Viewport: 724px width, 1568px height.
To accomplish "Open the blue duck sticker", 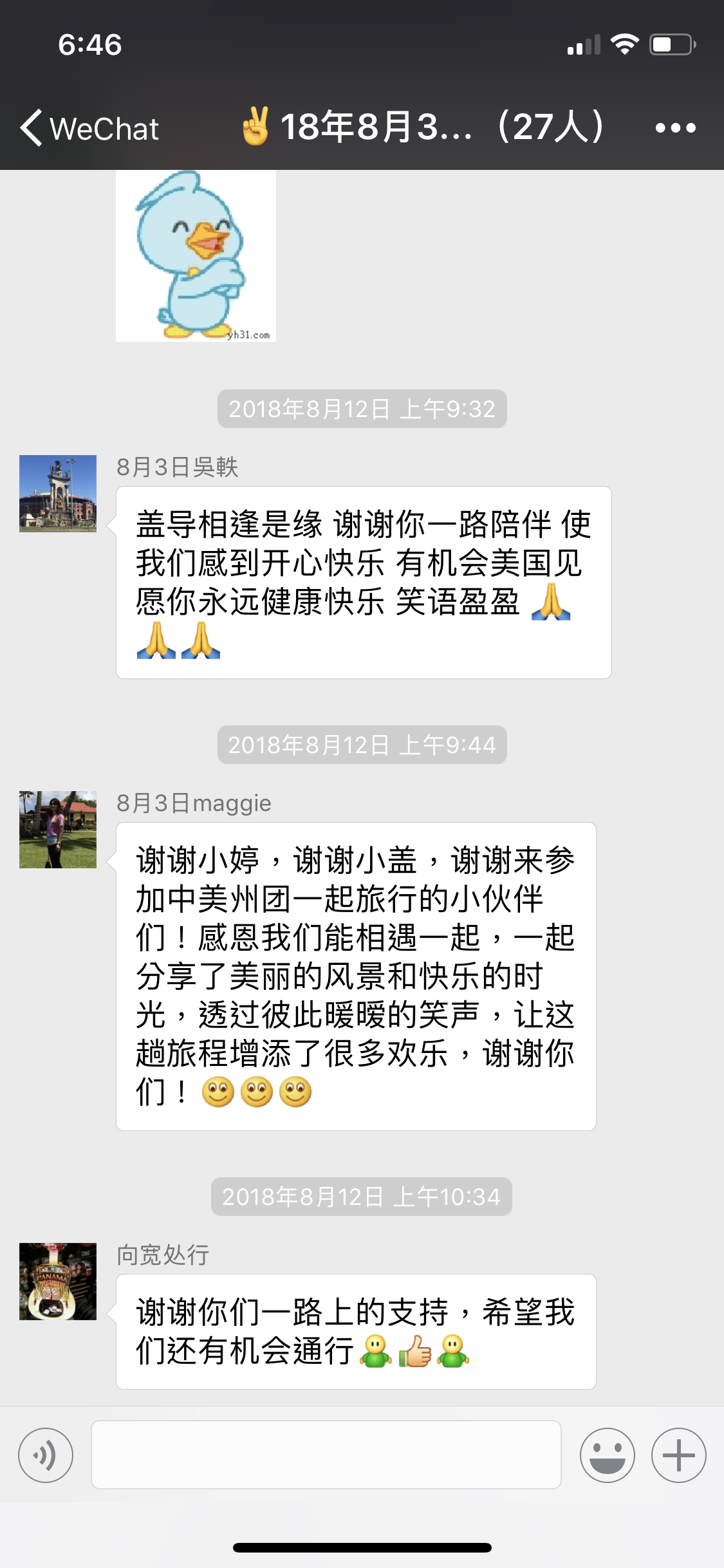I will [196, 256].
